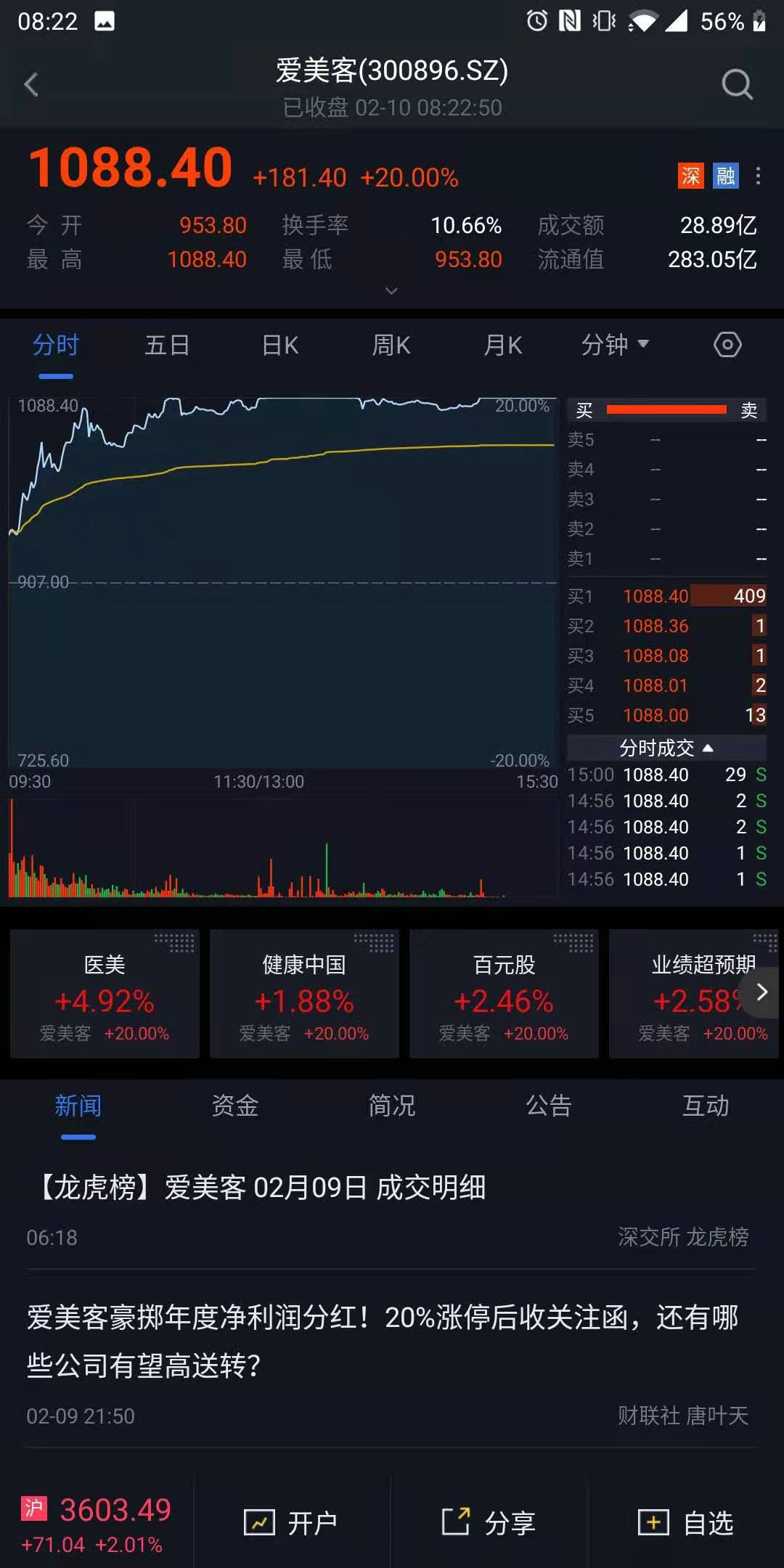Share this stock via 分享
Image resolution: width=784 pixels, height=1568 pixels.
point(489,1522)
